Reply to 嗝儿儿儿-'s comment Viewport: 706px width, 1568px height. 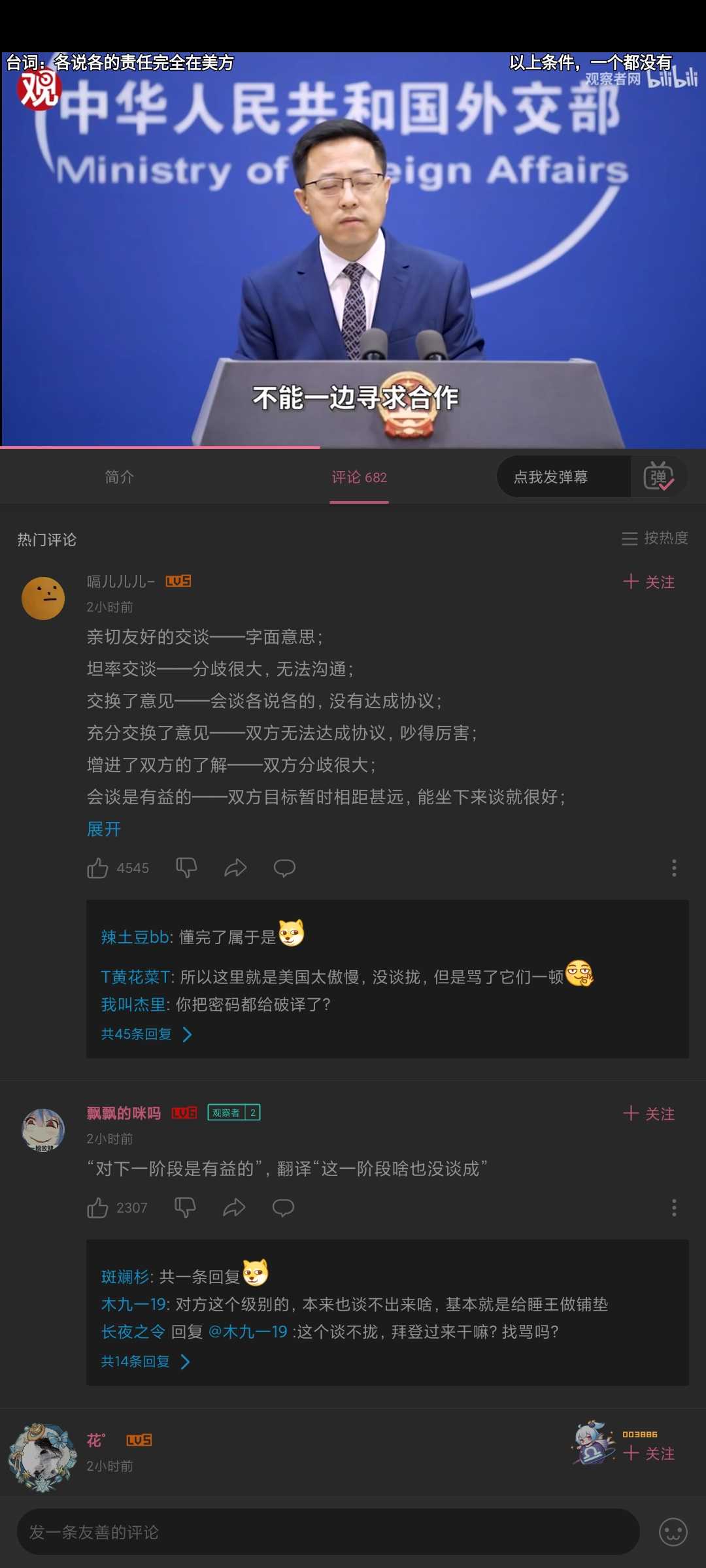pos(284,868)
